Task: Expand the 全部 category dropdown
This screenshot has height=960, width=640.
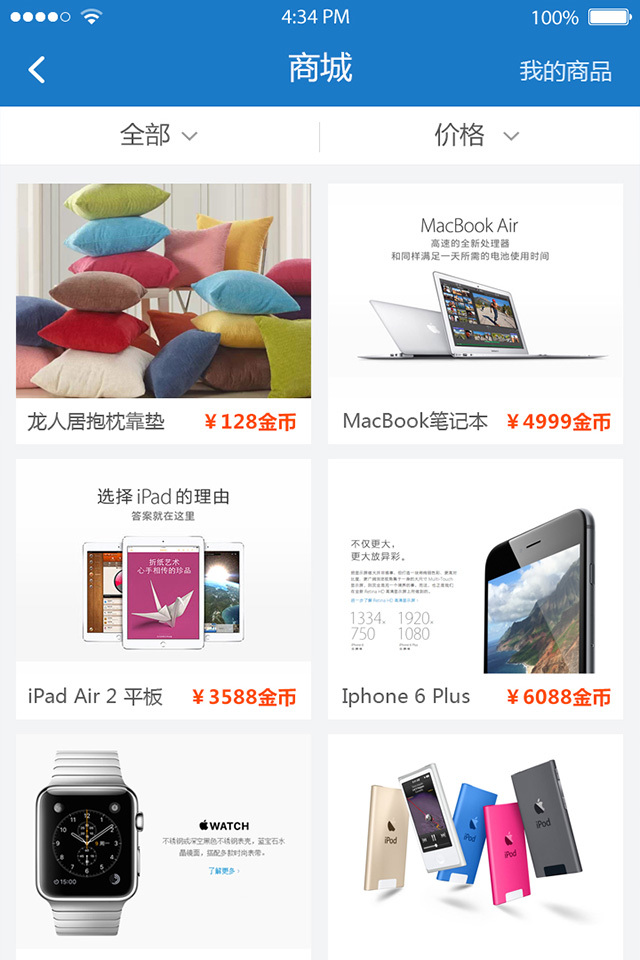Action: click(x=159, y=135)
